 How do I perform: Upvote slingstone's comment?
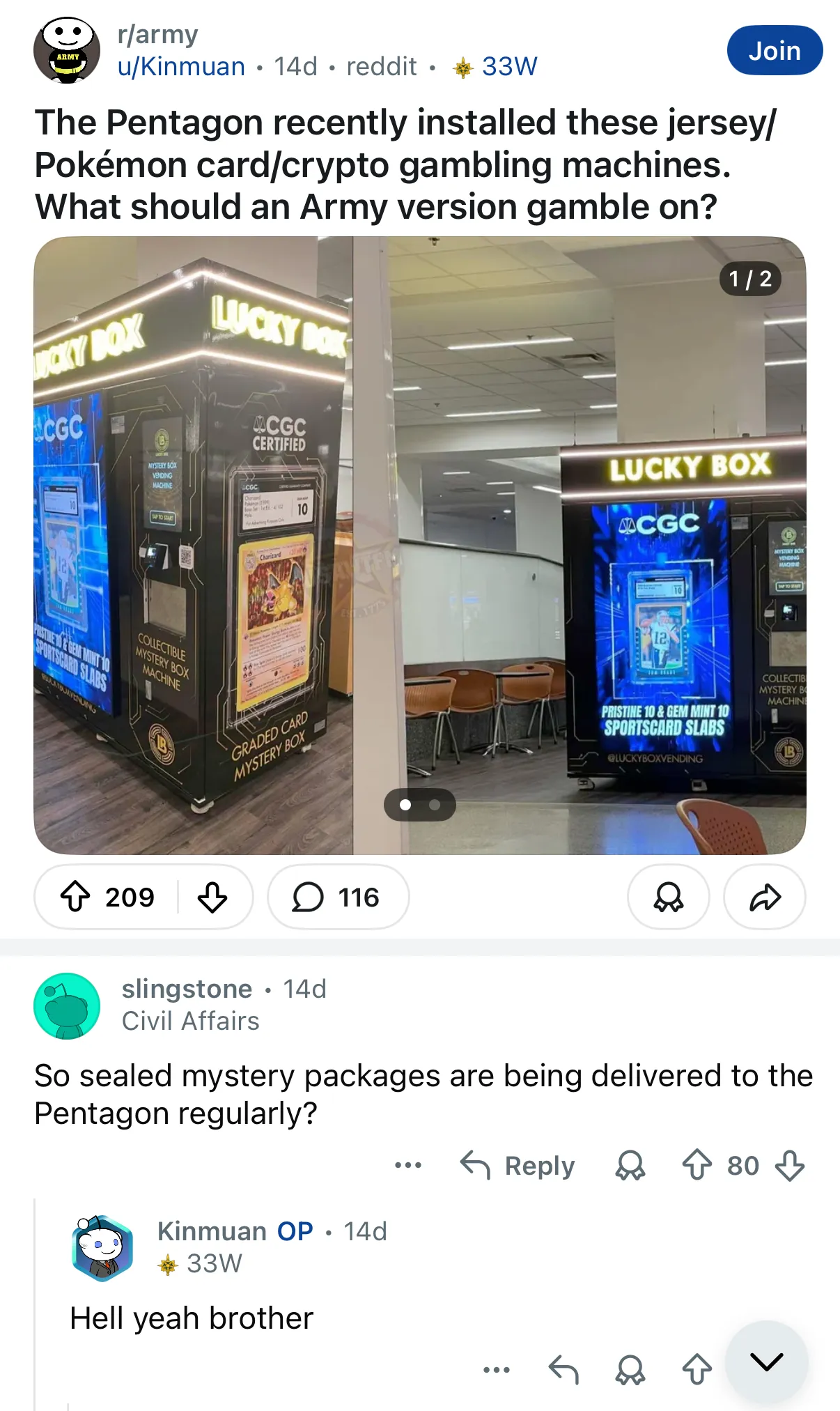click(697, 1165)
